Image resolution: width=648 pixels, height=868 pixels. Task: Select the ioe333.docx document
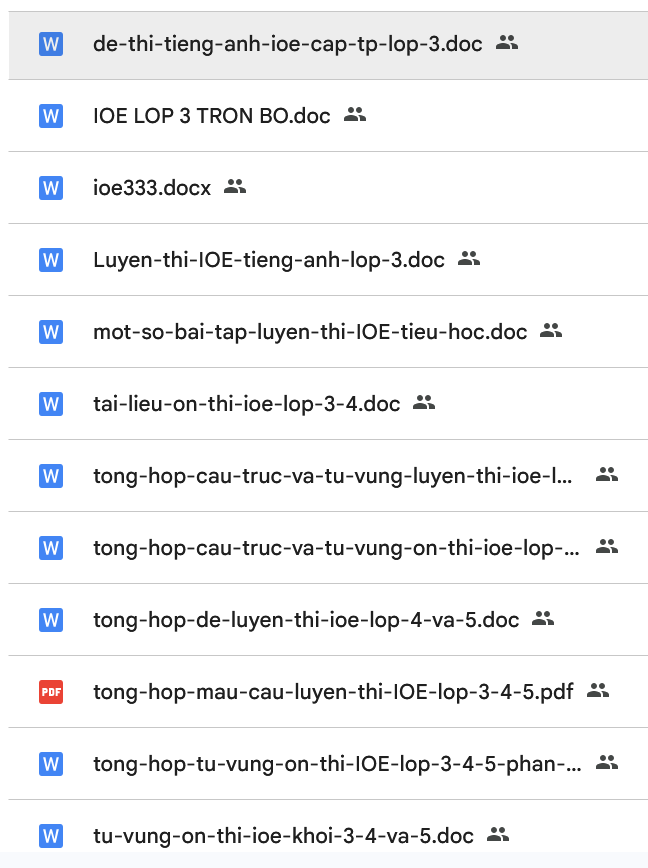click(152, 188)
